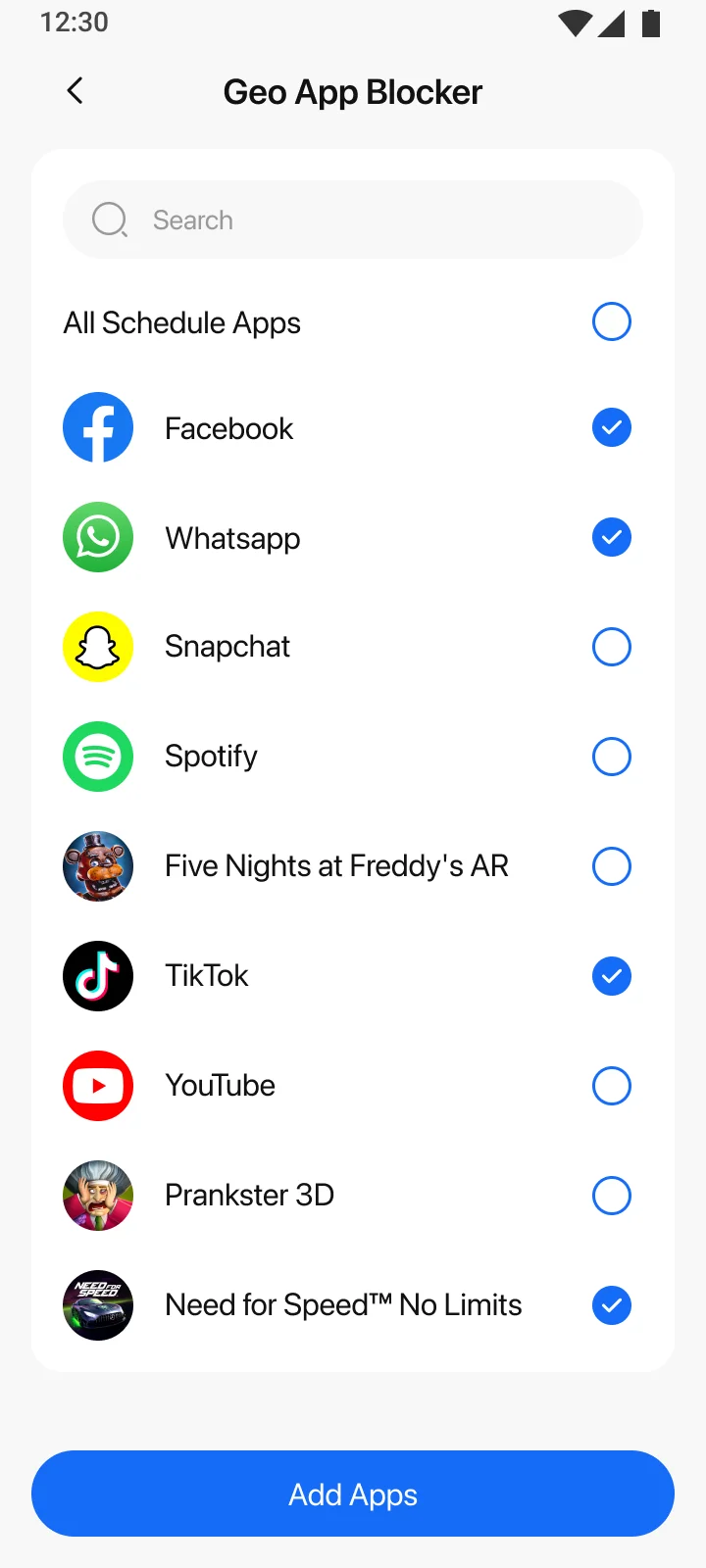
Task: Uncheck the TikTok app
Action: tap(611, 976)
